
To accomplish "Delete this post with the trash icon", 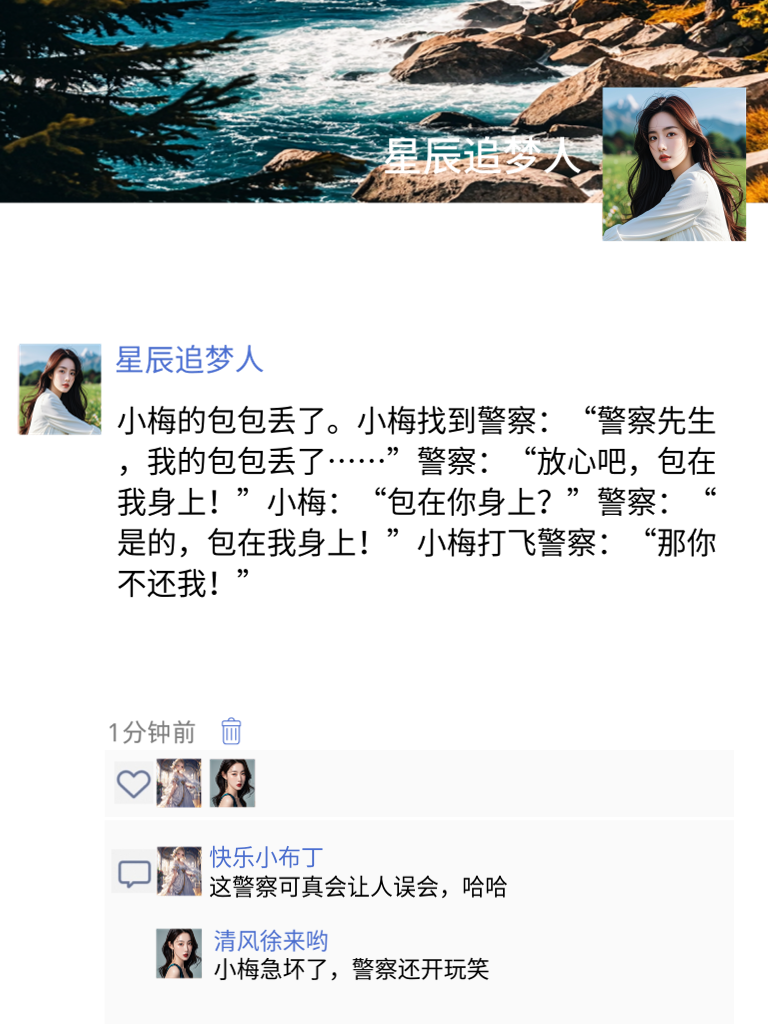I will coord(231,731).
